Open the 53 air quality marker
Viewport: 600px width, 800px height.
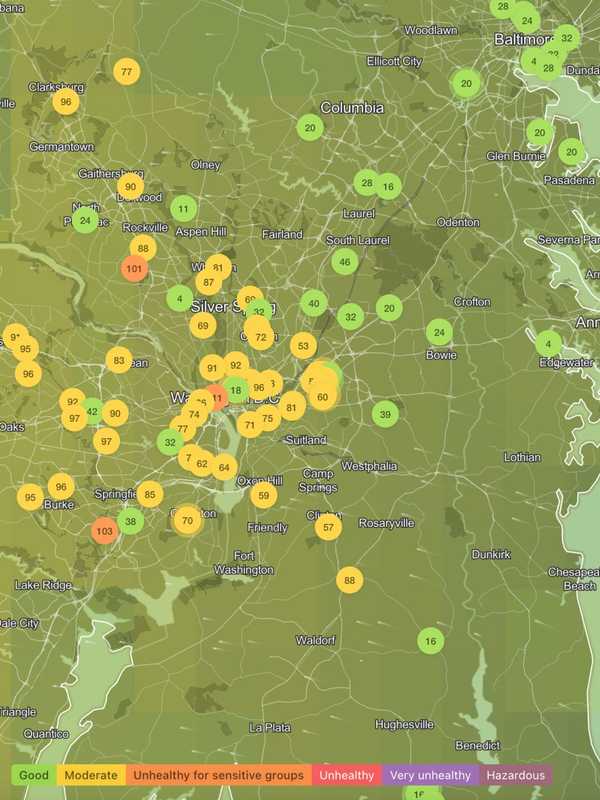point(303,346)
